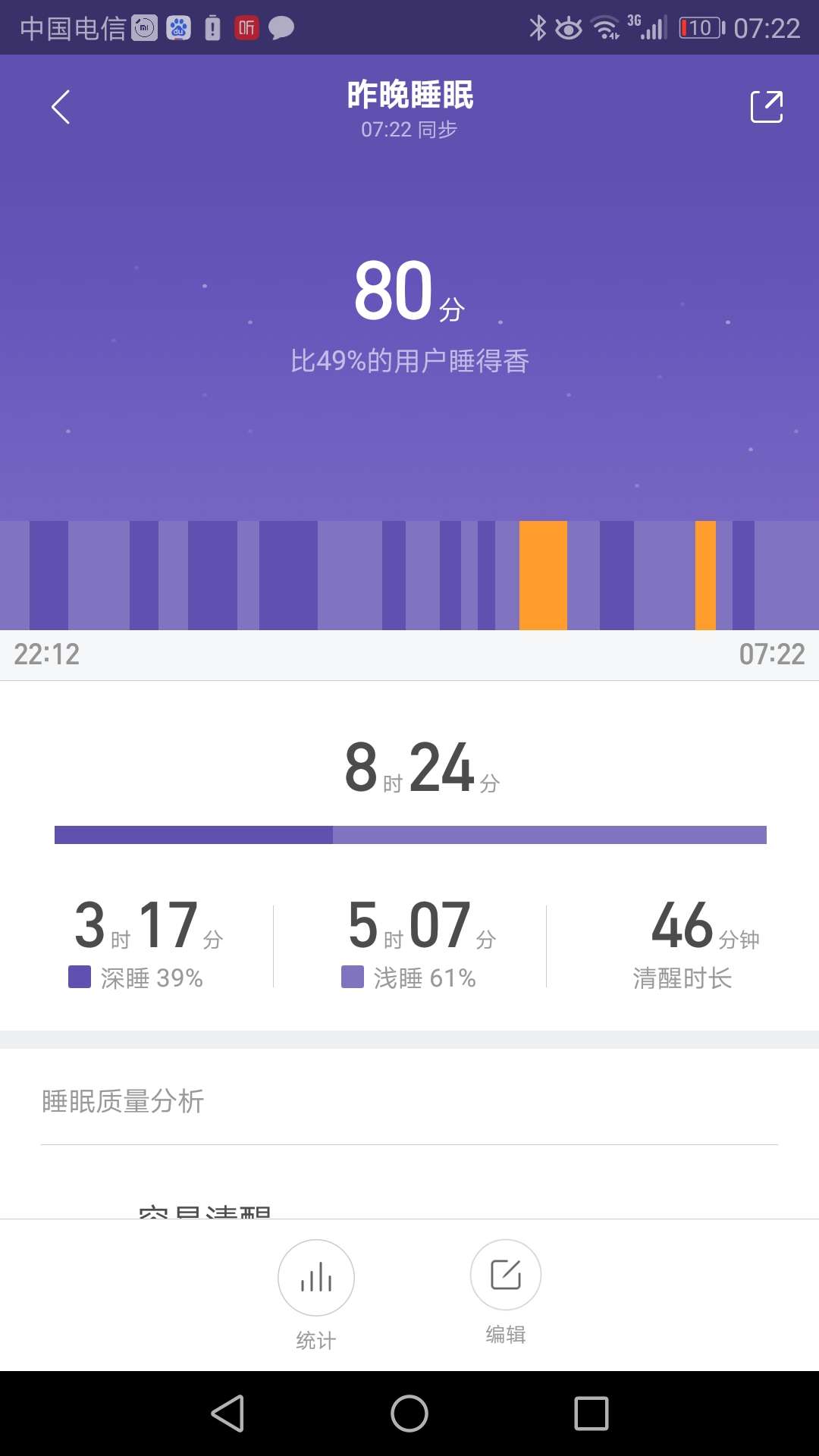Tap the message bubble icon in status bar

(x=281, y=27)
